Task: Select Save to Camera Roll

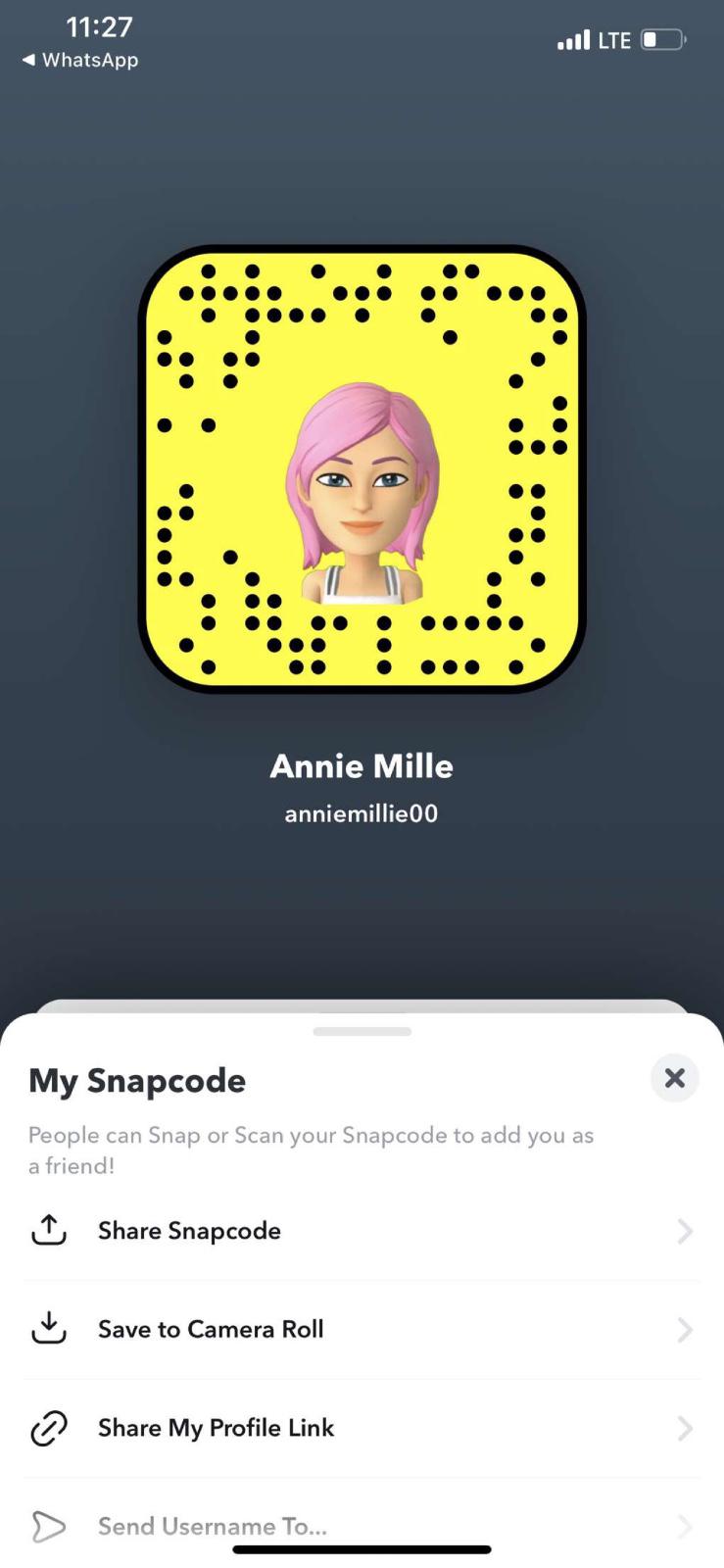Action: pos(361,1329)
